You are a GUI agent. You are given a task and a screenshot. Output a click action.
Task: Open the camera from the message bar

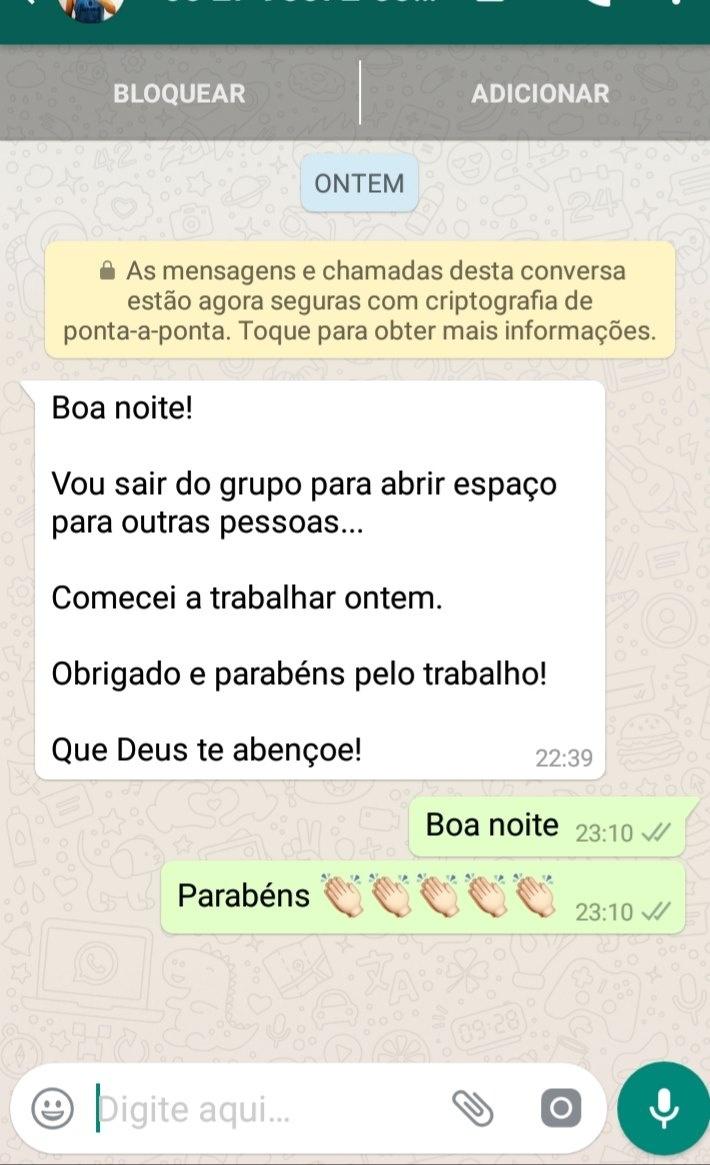[561, 1108]
